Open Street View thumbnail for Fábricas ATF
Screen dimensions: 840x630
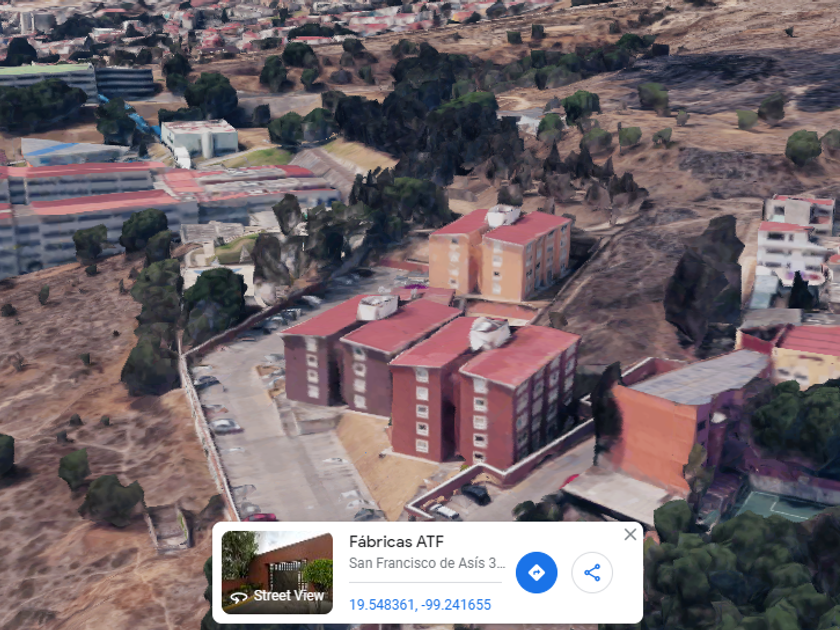(277, 573)
